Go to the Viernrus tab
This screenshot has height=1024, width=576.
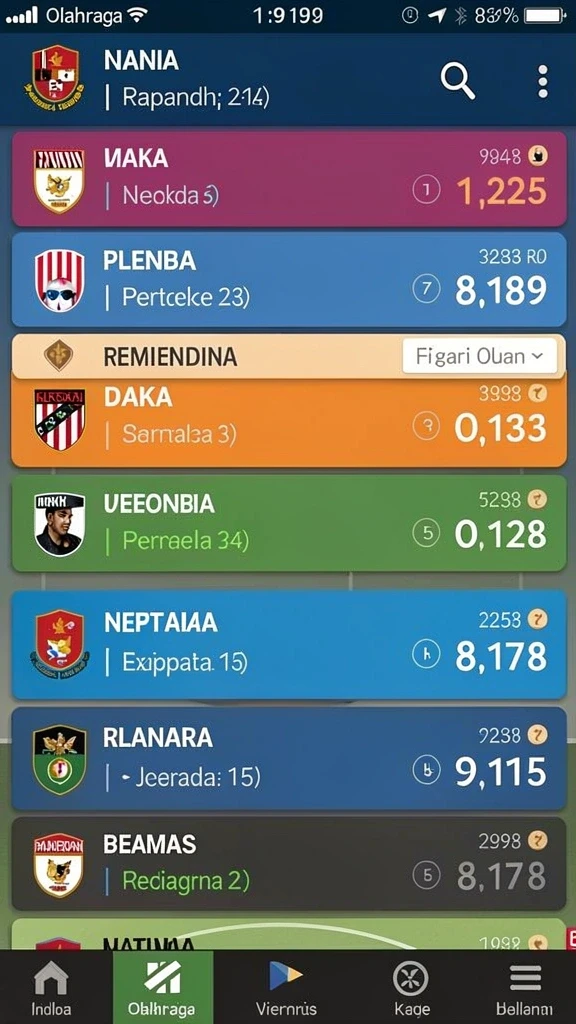click(x=286, y=987)
